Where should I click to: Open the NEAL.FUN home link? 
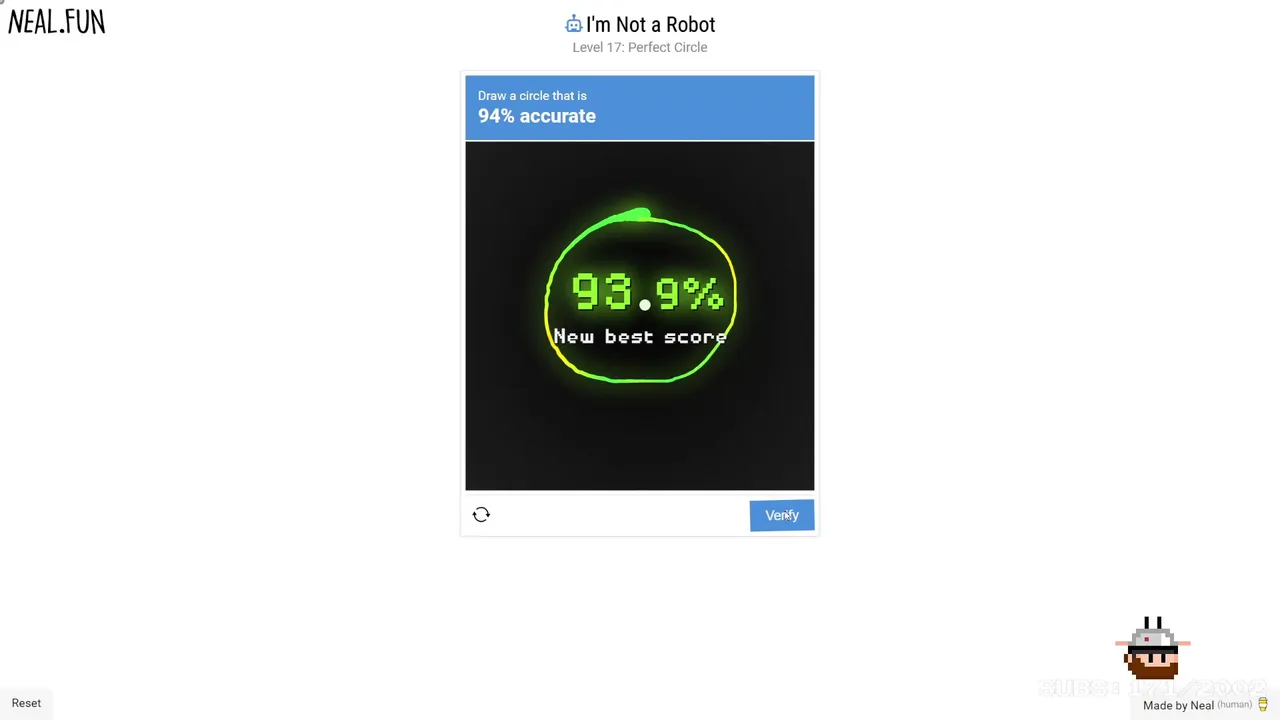point(57,22)
